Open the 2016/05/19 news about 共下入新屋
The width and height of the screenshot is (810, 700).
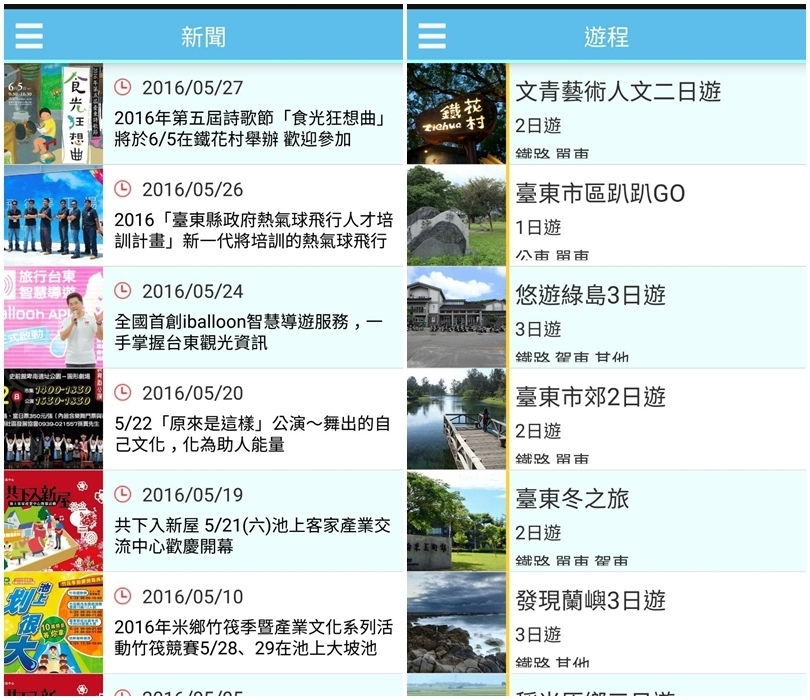click(x=250, y=520)
